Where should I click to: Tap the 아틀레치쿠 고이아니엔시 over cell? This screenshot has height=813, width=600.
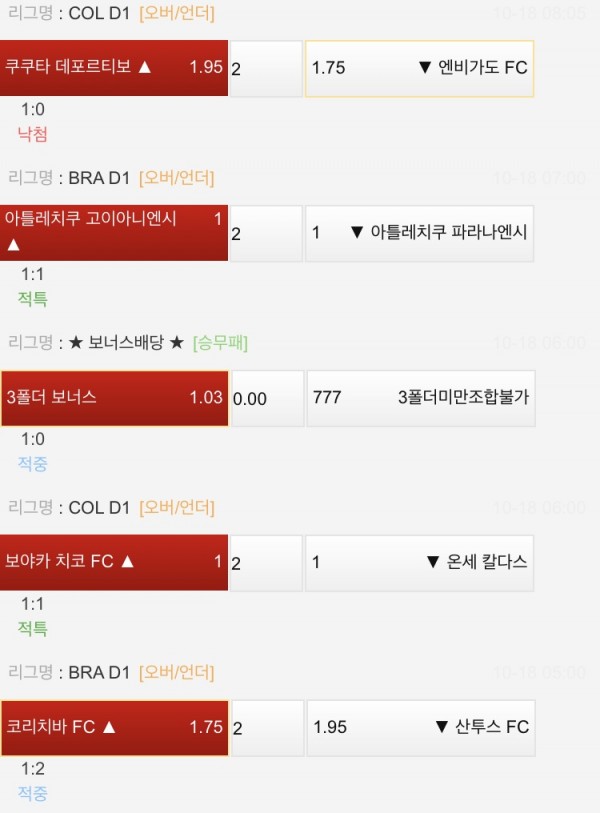pos(114,233)
